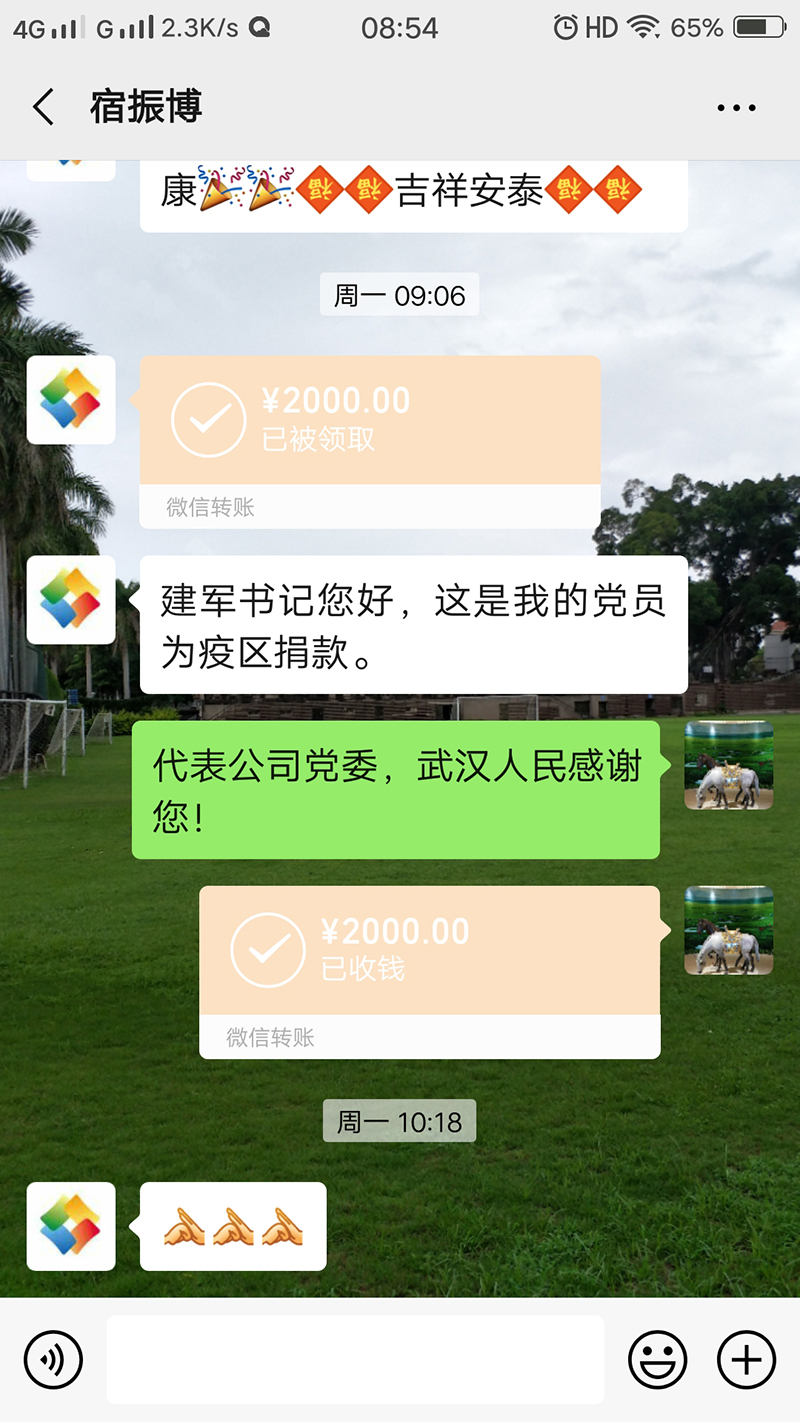Tap the message text field

click(355, 1360)
